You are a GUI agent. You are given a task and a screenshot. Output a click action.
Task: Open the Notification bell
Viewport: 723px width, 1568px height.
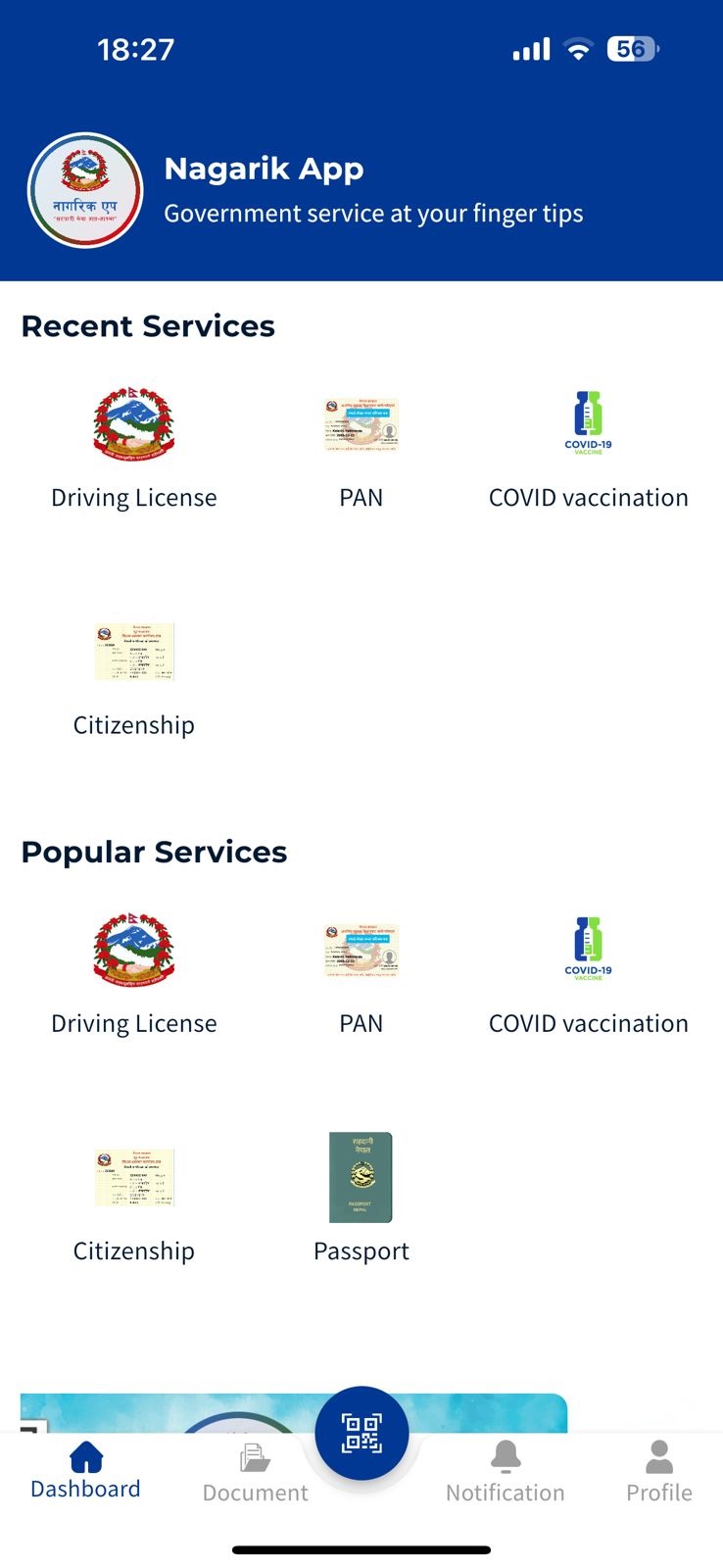tap(506, 1457)
